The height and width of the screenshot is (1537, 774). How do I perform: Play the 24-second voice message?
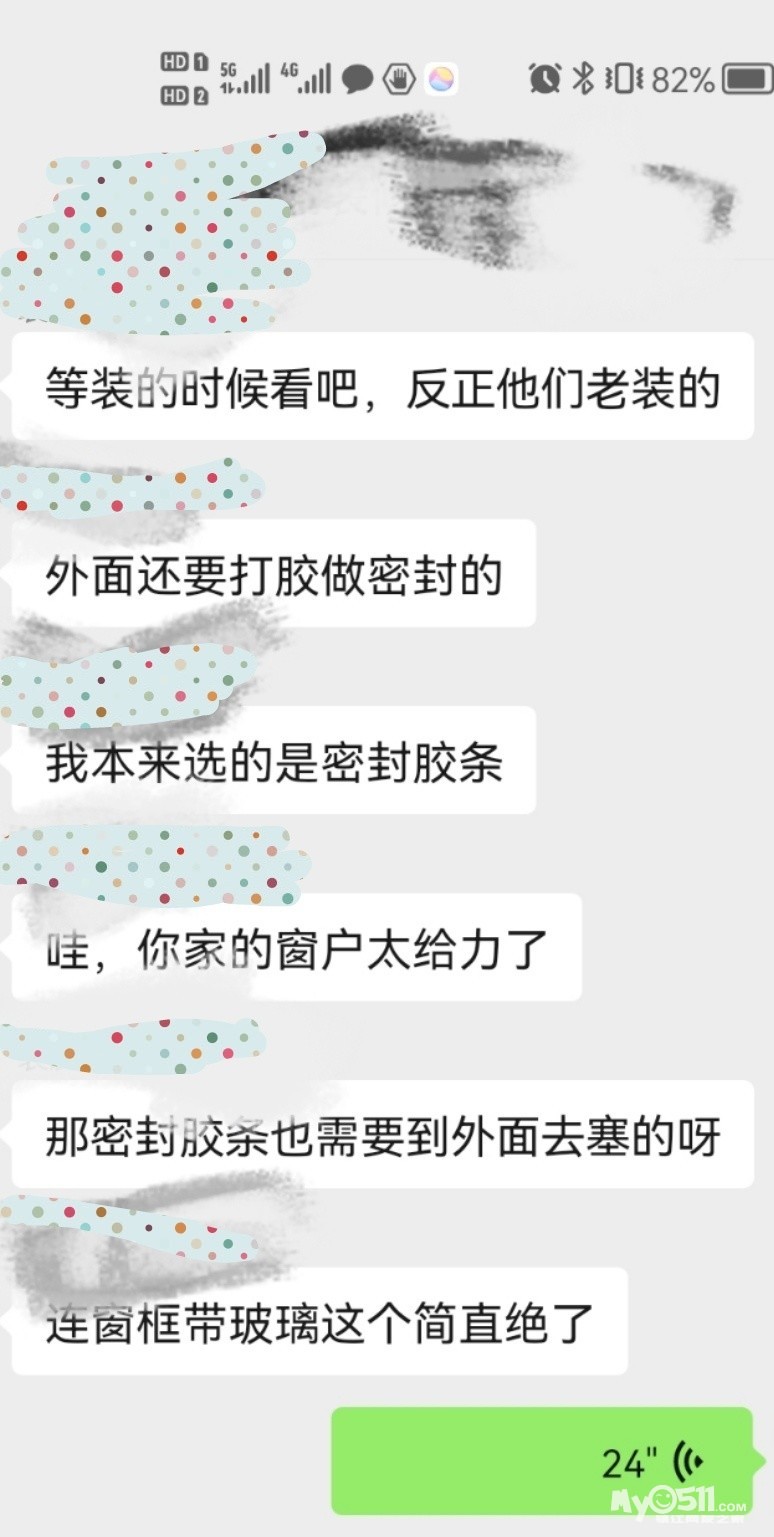[541, 1461]
